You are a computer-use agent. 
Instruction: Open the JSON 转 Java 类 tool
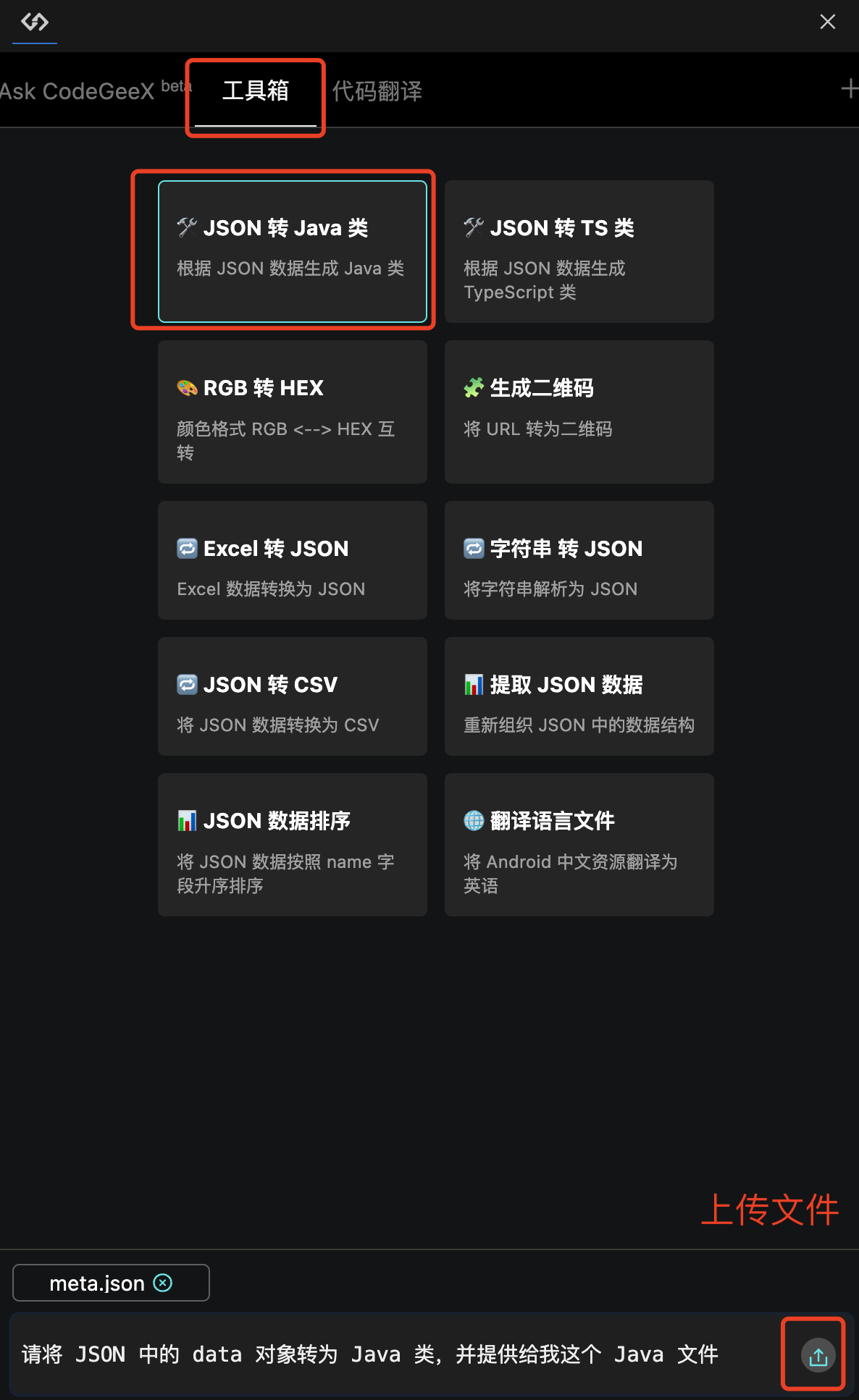(x=293, y=251)
